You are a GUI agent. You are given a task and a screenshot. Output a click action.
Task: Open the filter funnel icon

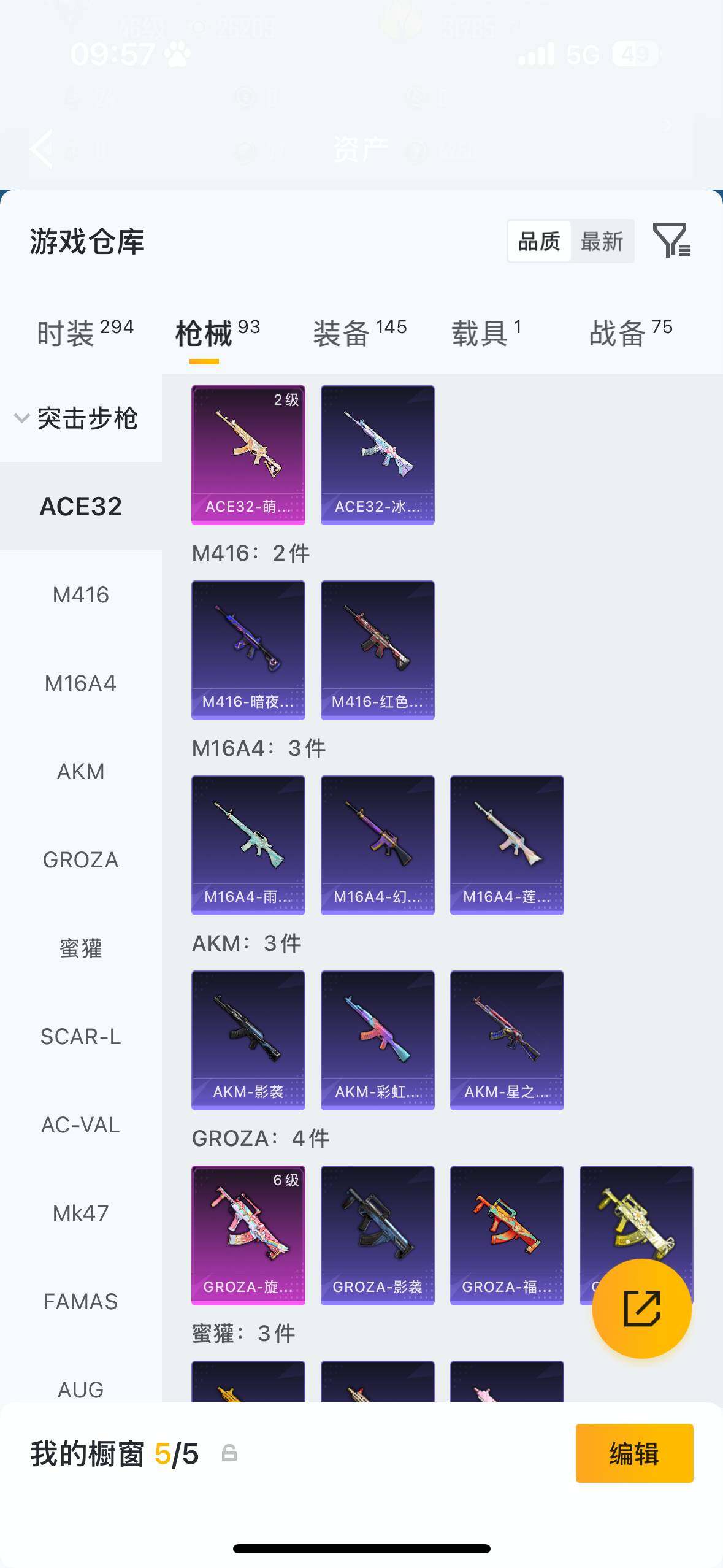(671, 240)
